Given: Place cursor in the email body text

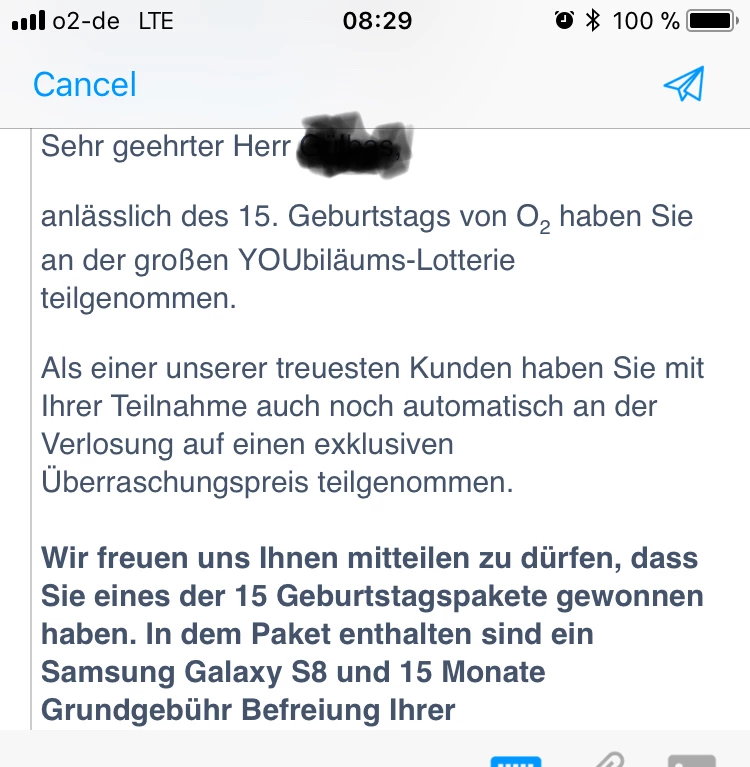Looking at the screenshot, I should tap(370, 425).
